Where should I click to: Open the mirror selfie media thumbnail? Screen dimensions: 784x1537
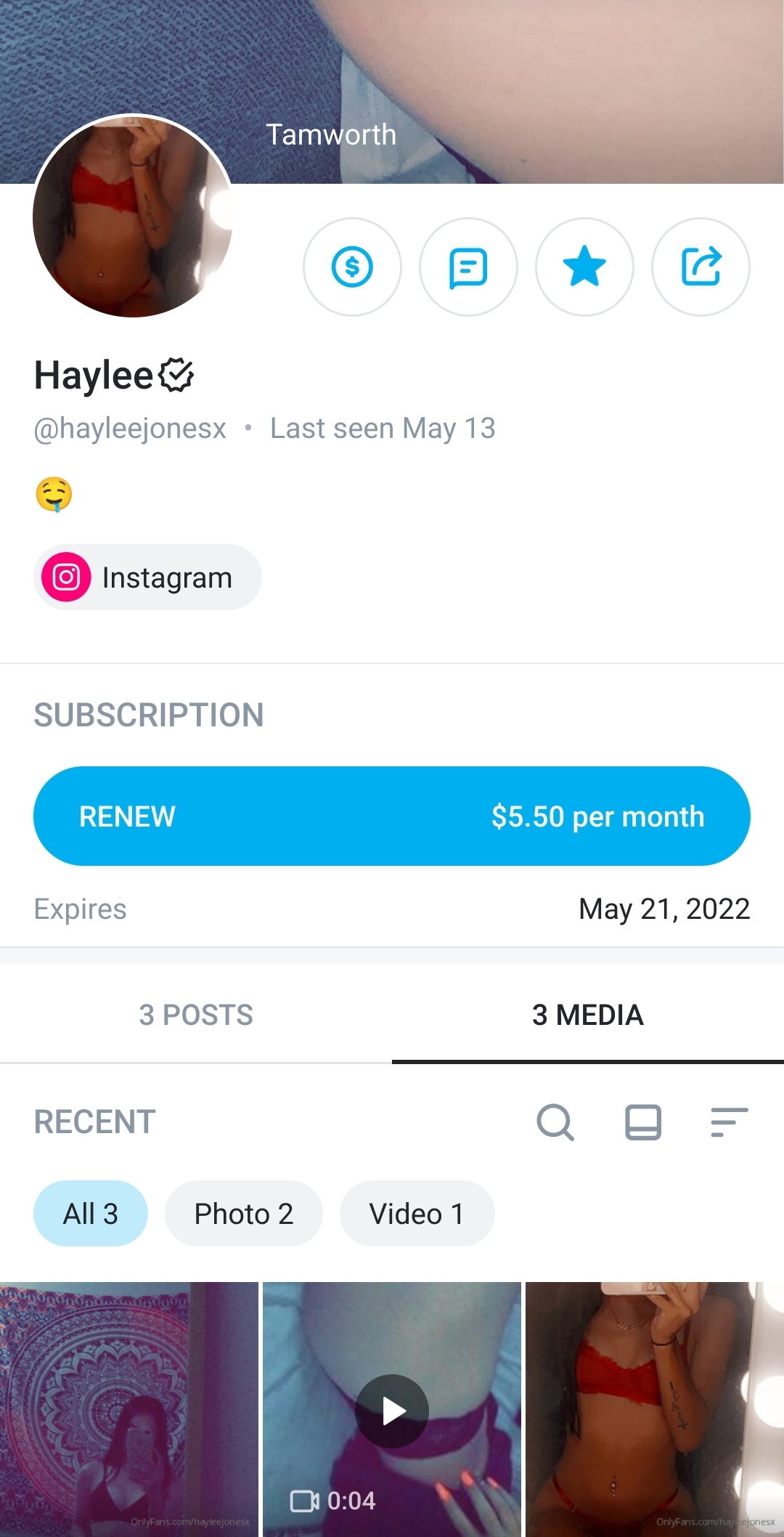pos(655,1409)
